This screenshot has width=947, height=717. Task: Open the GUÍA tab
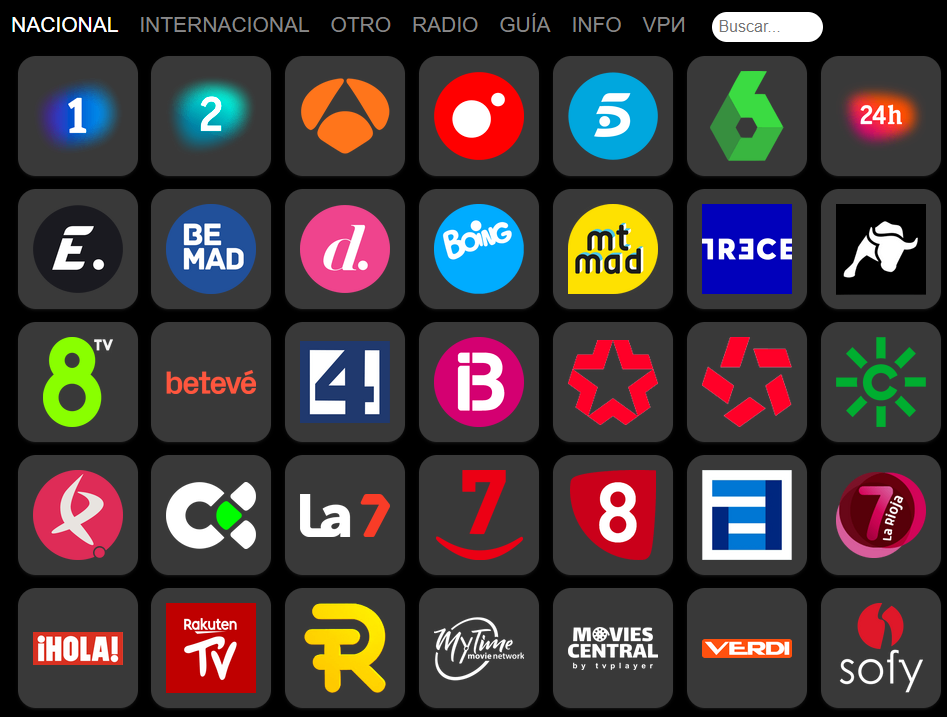pyautogui.click(x=525, y=25)
